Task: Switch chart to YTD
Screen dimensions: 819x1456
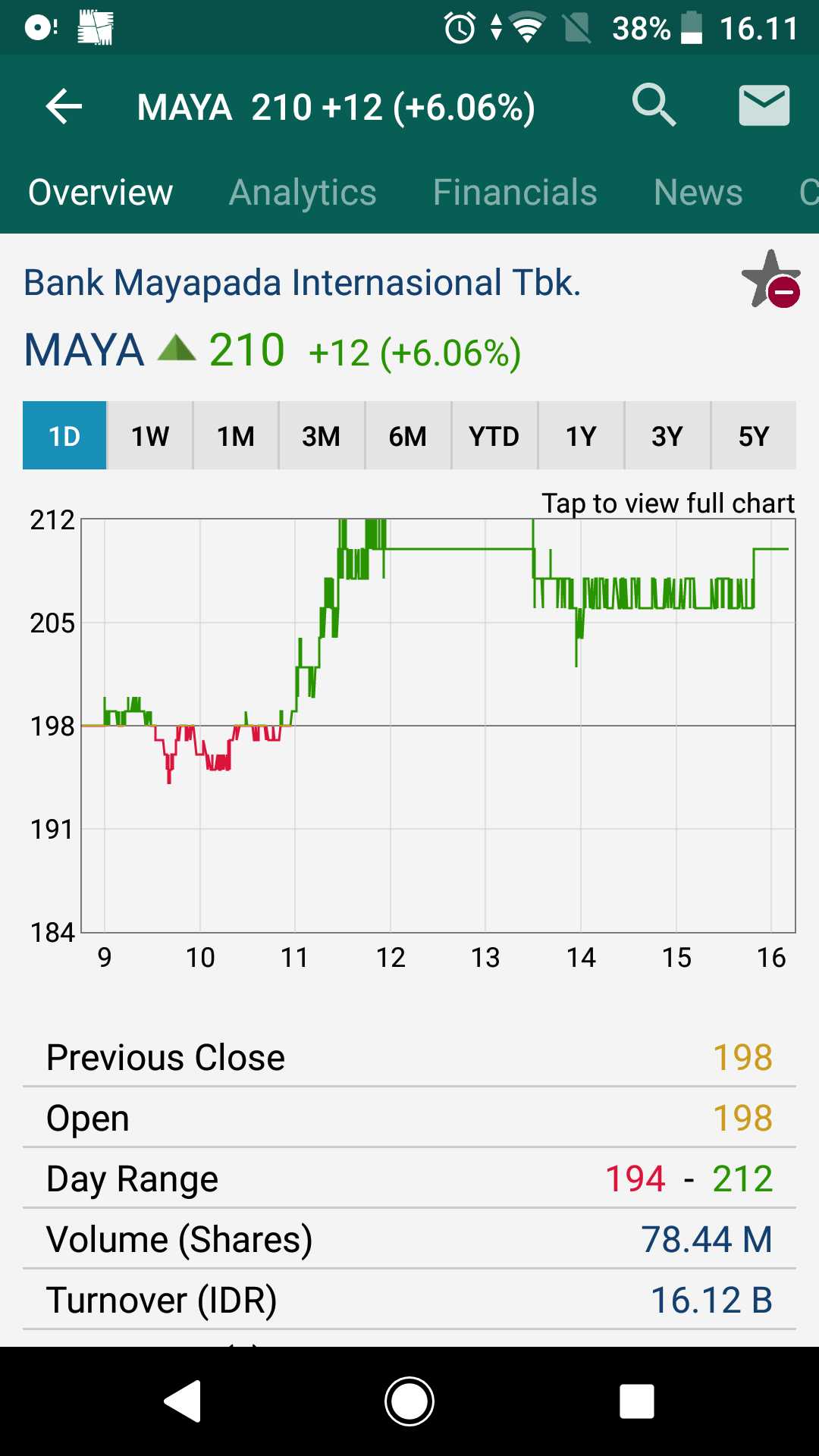Action: click(x=494, y=436)
